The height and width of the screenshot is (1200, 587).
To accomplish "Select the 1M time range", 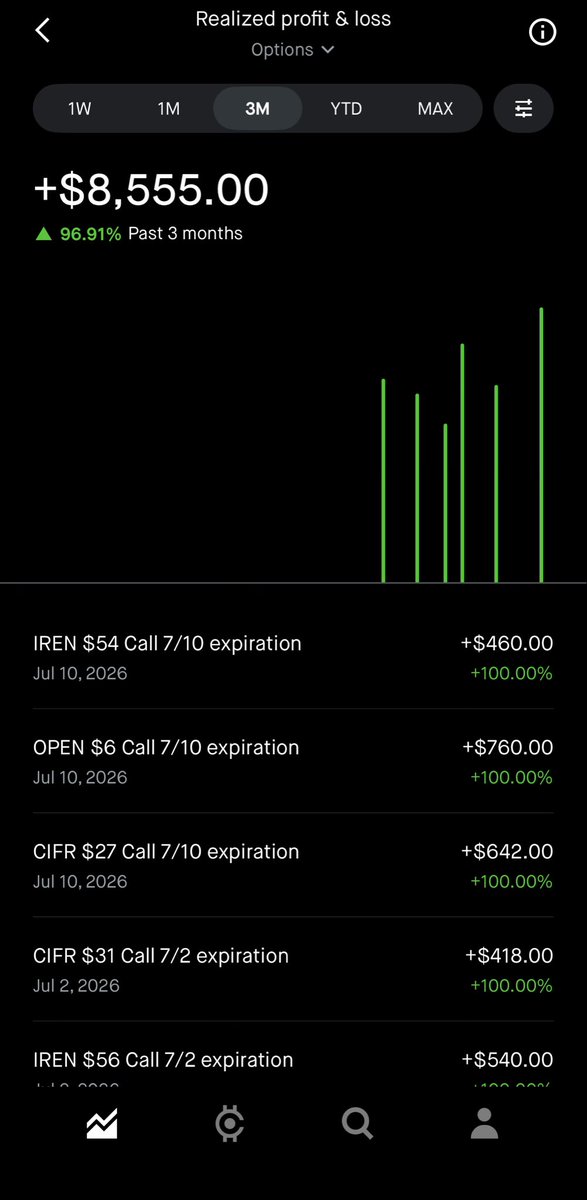I will (x=169, y=108).
